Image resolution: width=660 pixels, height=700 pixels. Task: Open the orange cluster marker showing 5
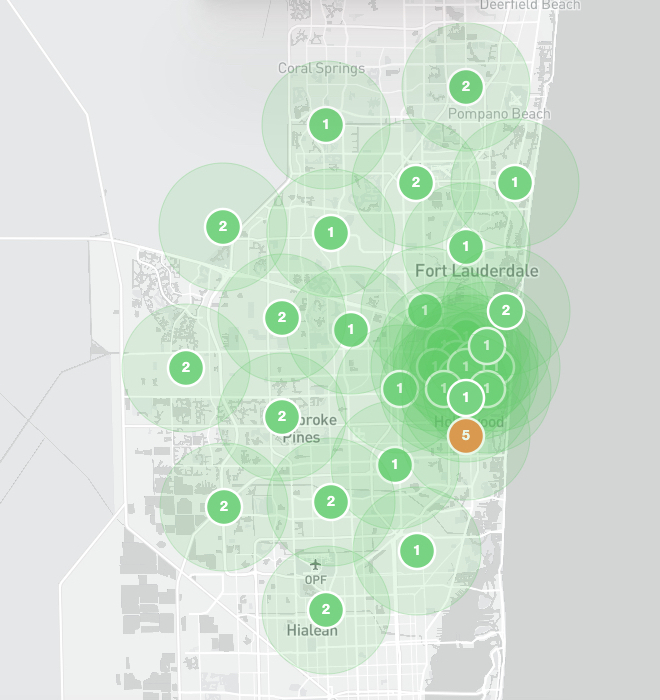pos(466,436)
